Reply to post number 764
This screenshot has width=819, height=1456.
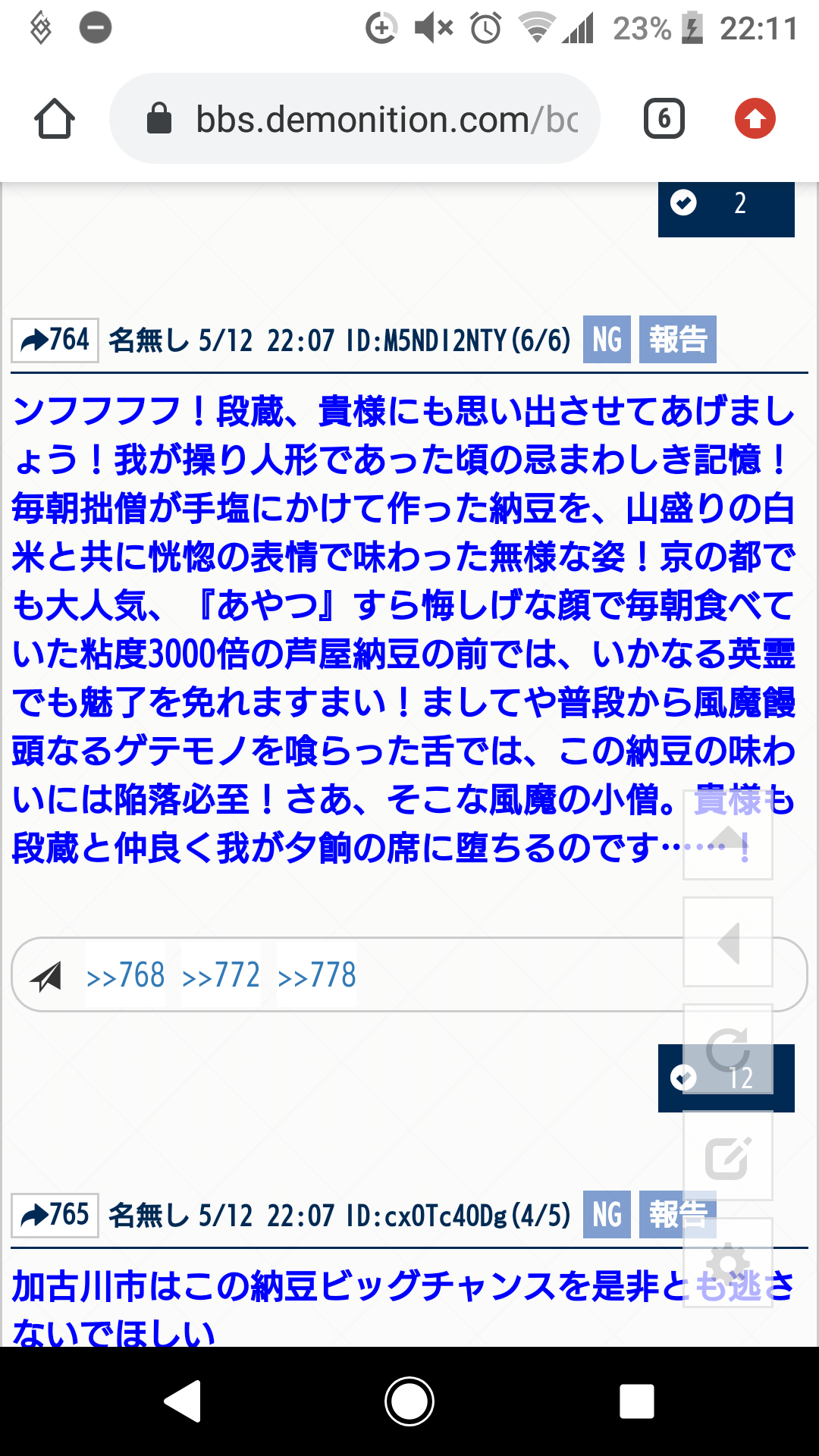click(55, 340)
